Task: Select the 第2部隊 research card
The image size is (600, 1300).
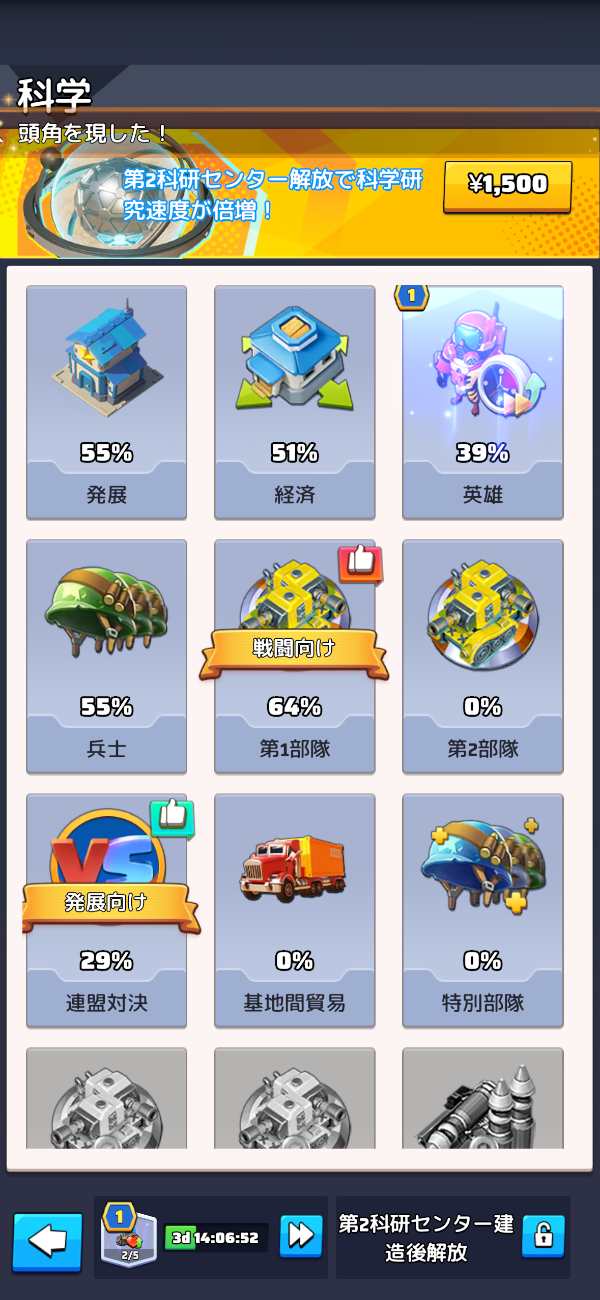Action: [x=482, y=656]
